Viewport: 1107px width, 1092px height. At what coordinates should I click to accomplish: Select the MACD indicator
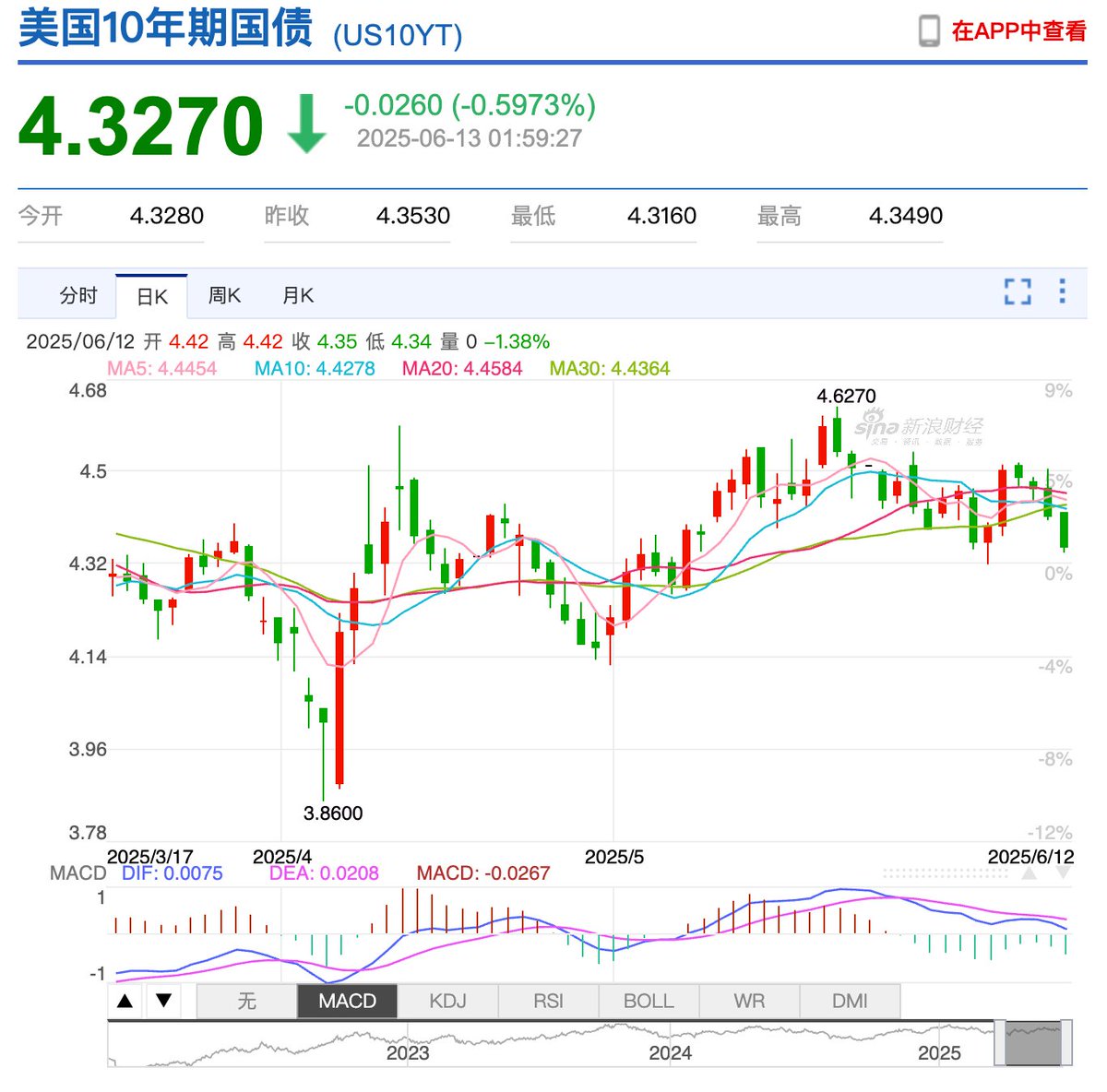tap(347, 1001)
